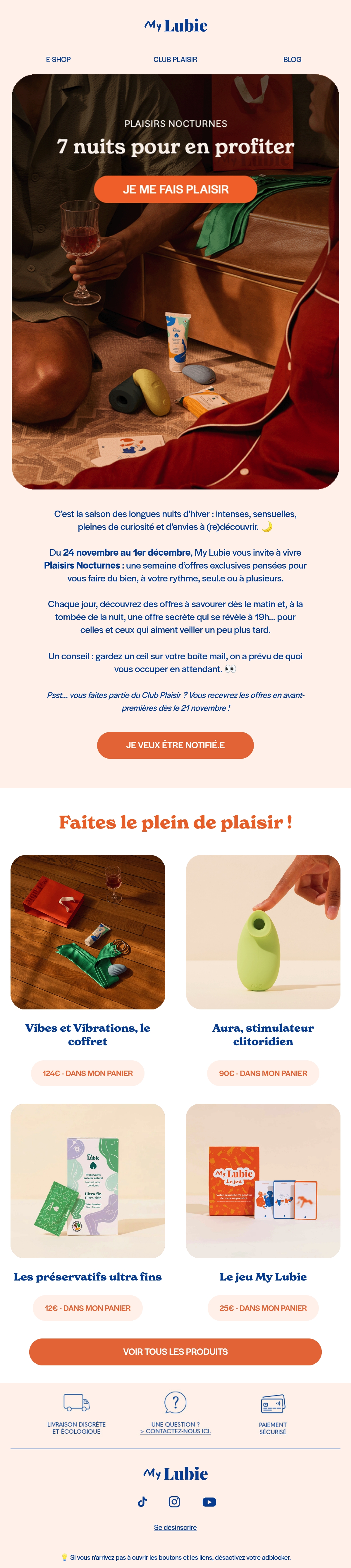Image resolution: width=351 pixels, height=1568 pixels.
Task: Open the Instagram icon
Action: (175, 1502)
